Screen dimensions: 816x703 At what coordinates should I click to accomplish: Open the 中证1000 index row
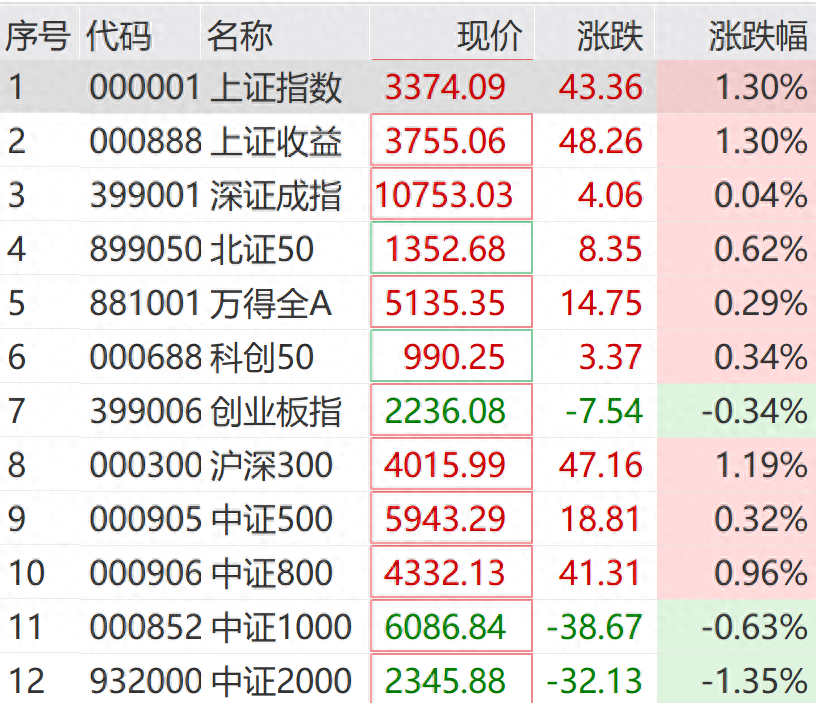pos(408,626)
